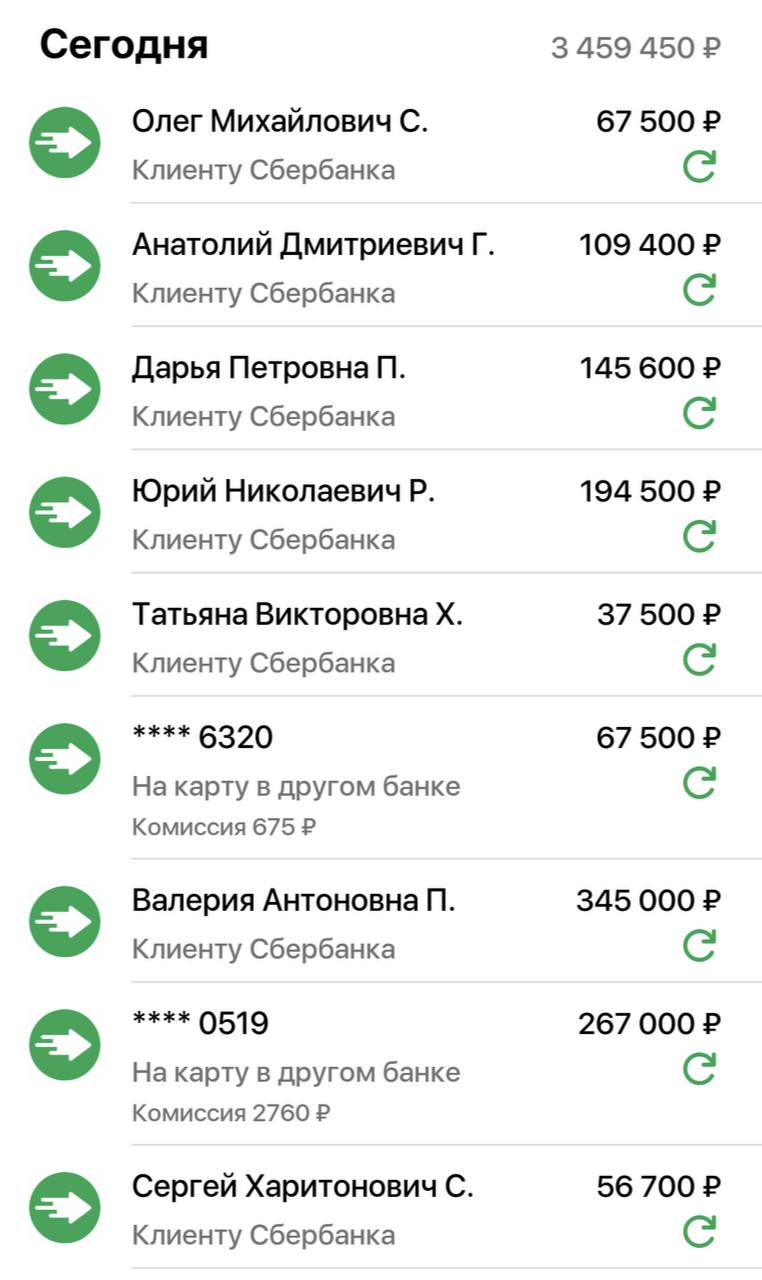Repeat the transfer to card **** 6320

click(699, 784)
